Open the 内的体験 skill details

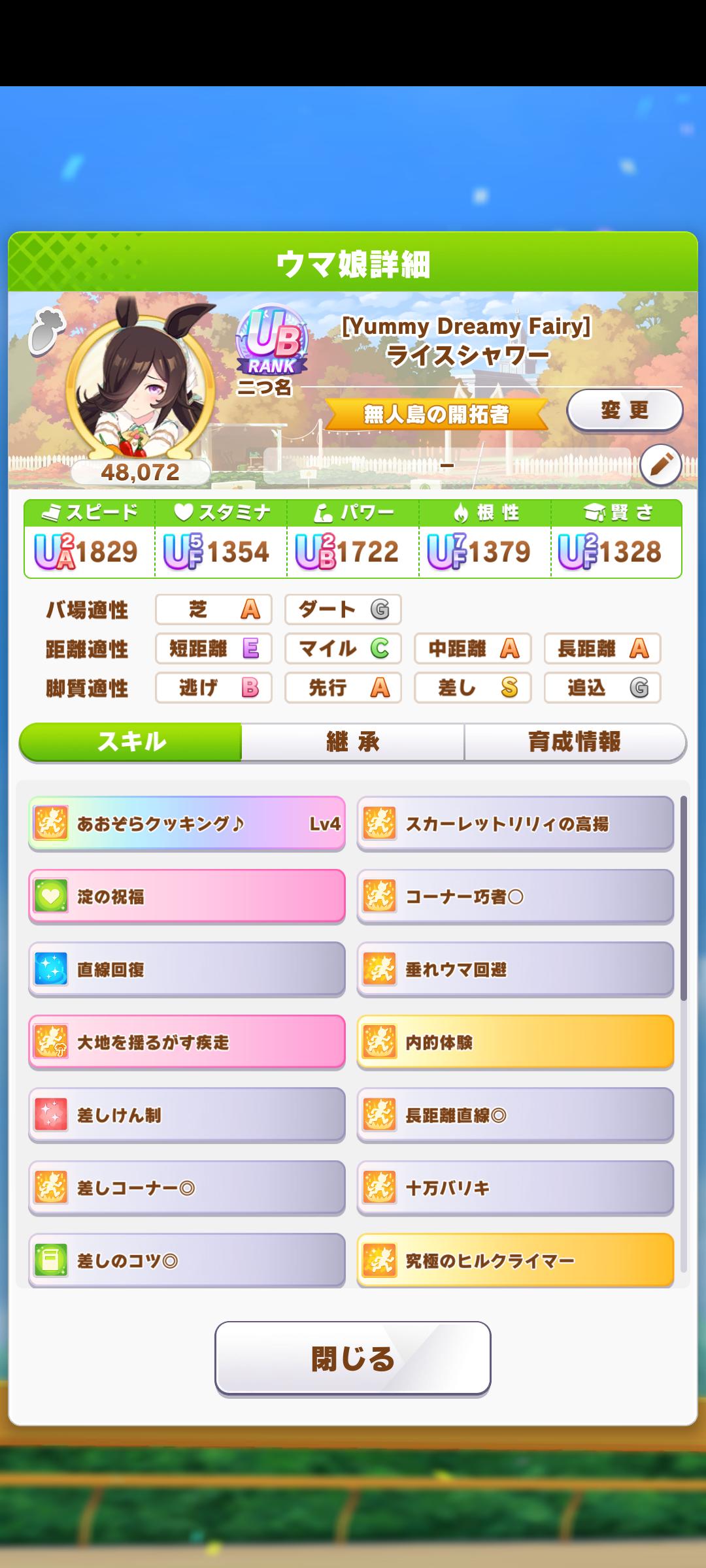515,1042
